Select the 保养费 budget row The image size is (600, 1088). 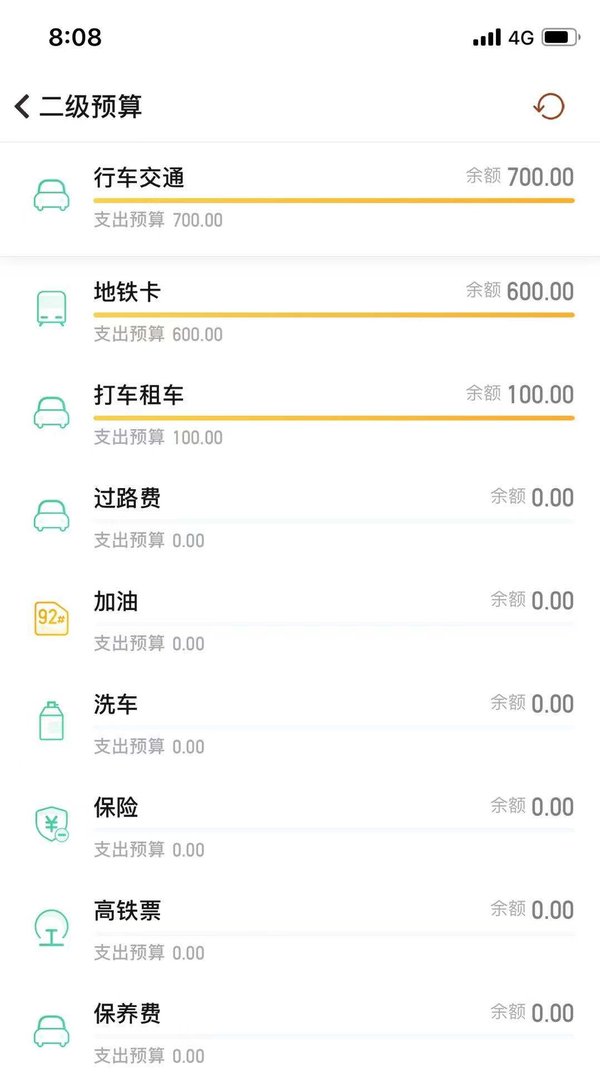coord(300,1032)
